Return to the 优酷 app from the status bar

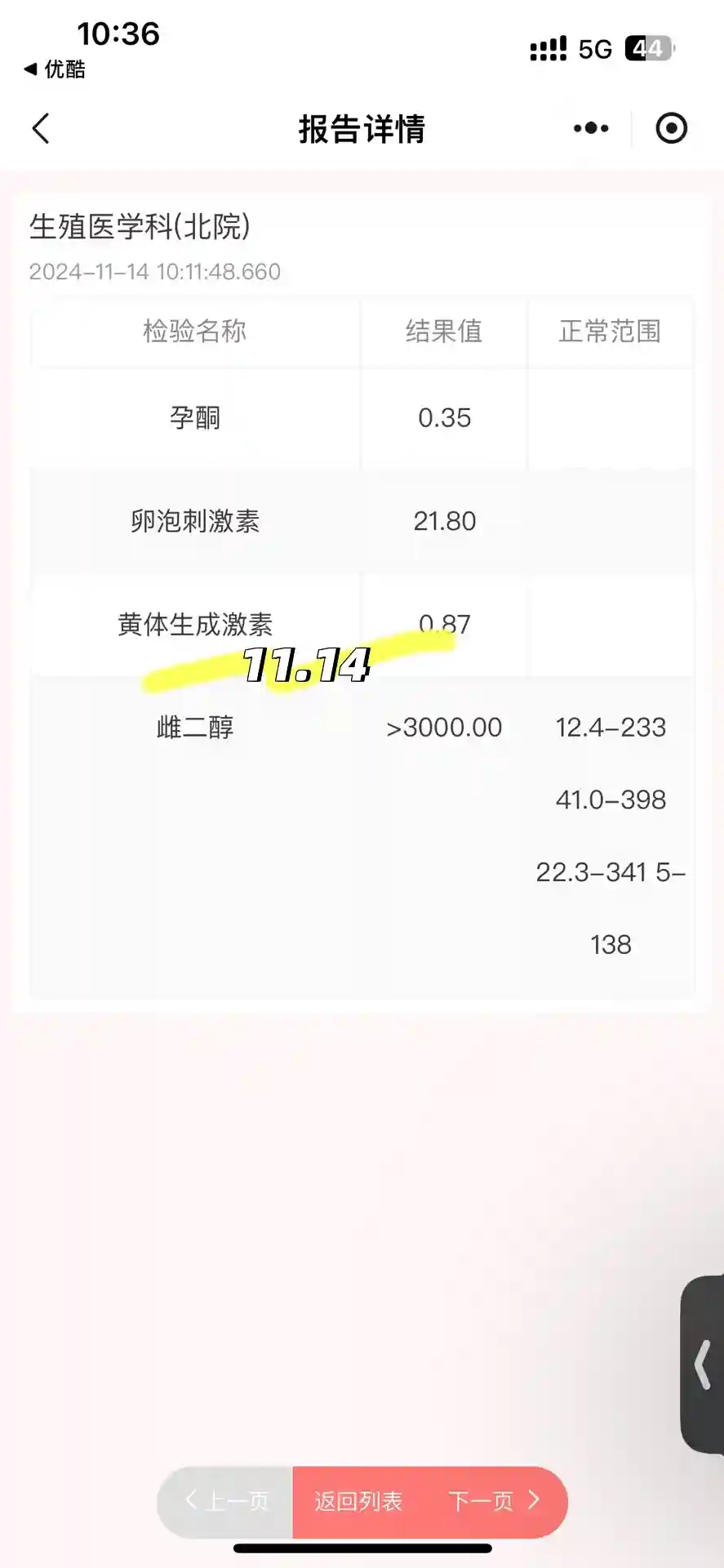pos(55,69)
